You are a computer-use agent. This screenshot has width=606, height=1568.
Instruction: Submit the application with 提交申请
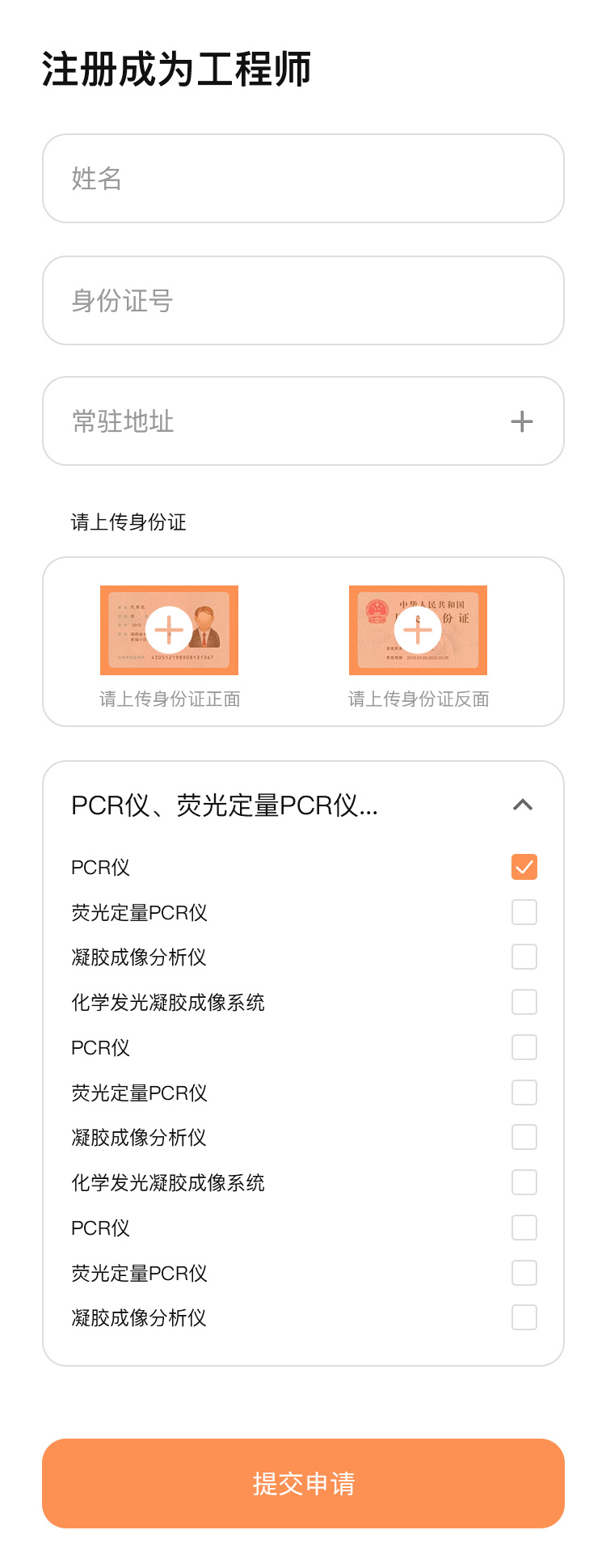(303, 1483)
